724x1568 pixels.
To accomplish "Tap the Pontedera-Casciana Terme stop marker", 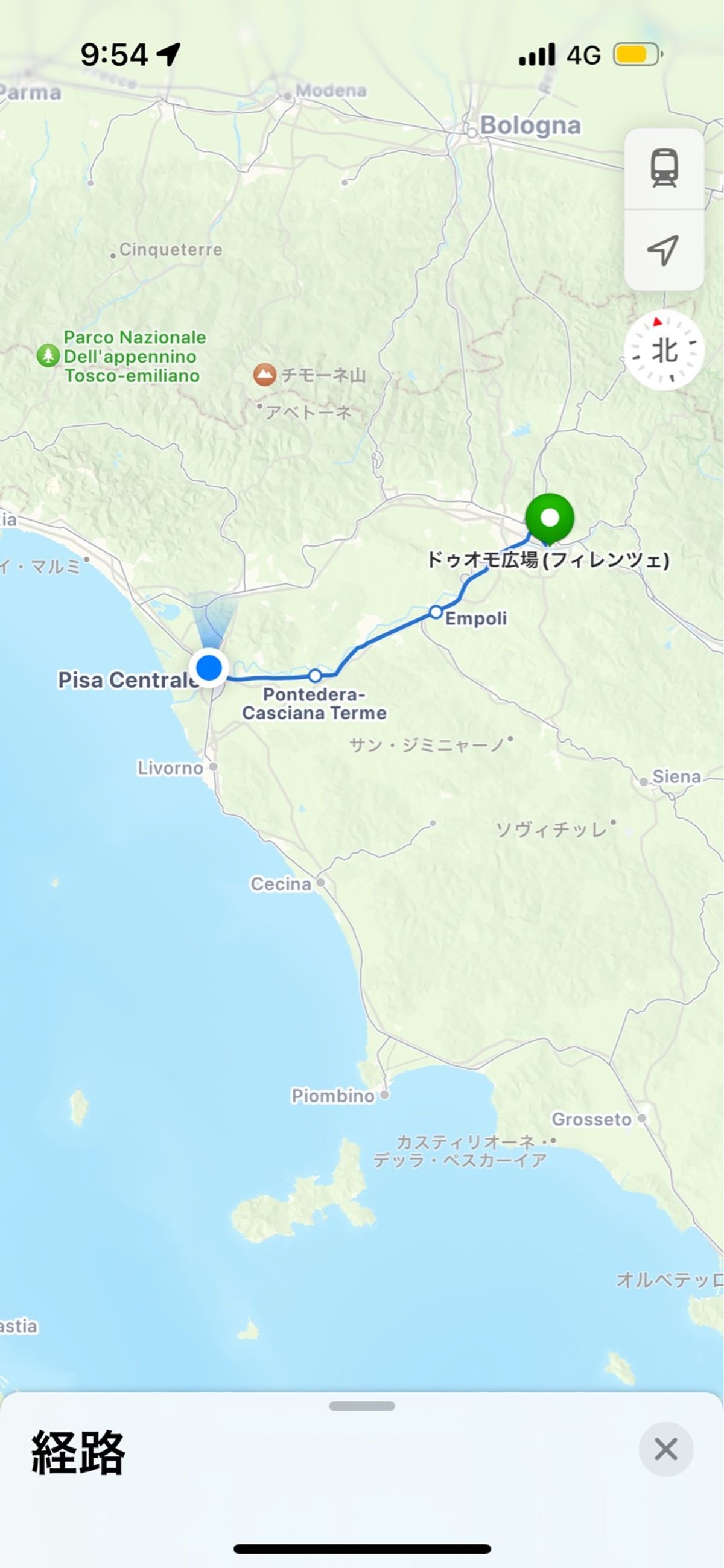I will tap(315, 676).
